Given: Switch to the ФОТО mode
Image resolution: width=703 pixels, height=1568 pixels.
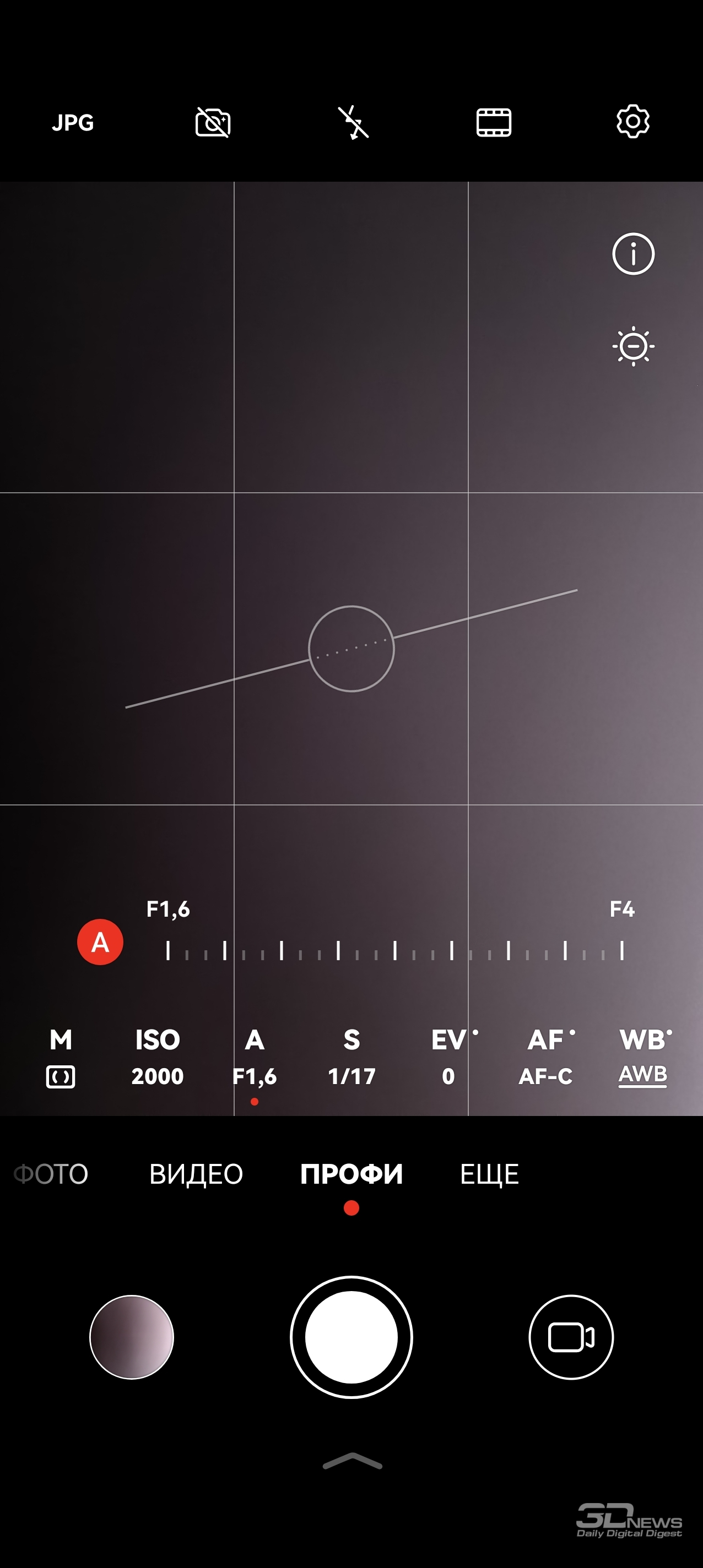Looking at the screenshot, I should tap(51, 1174).
